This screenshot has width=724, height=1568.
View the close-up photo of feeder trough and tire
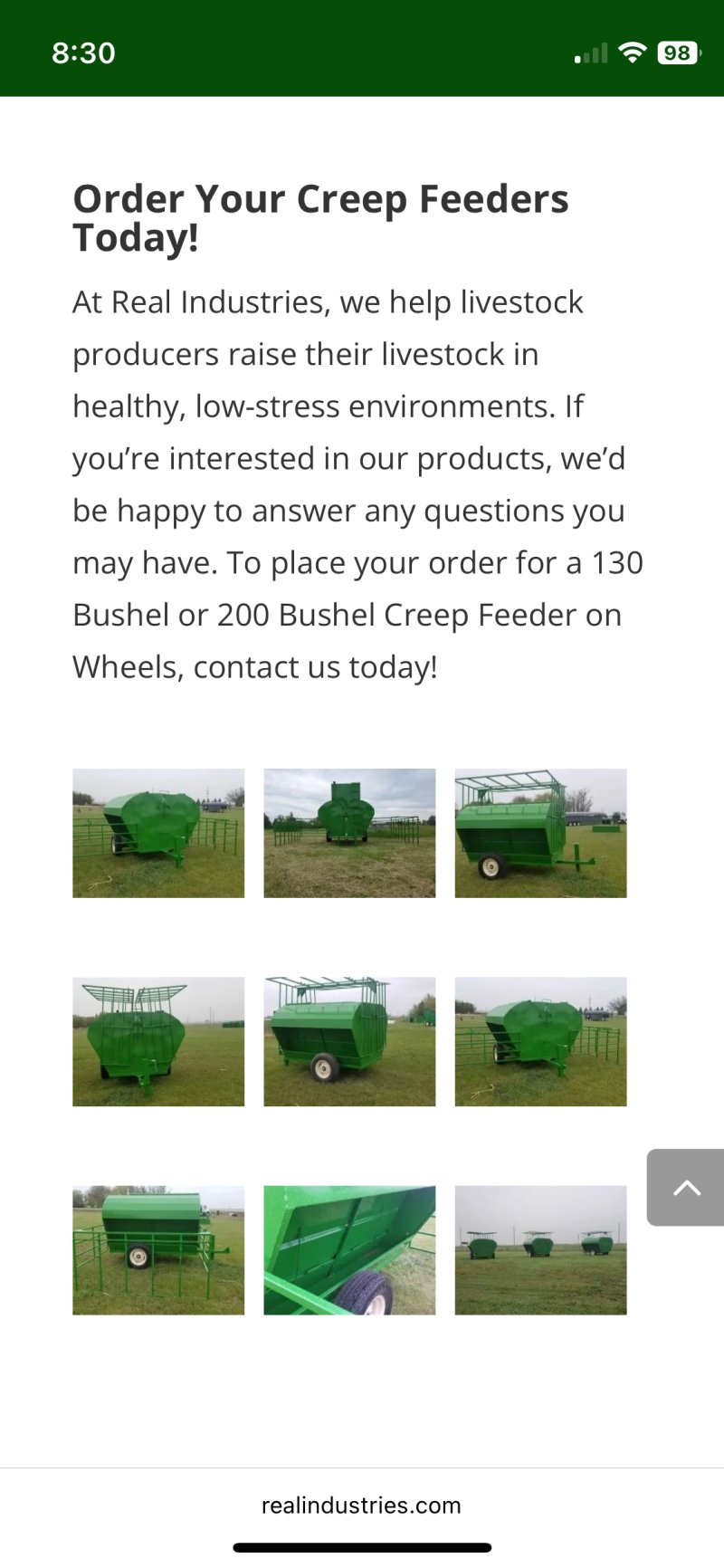coord(349,1249)
